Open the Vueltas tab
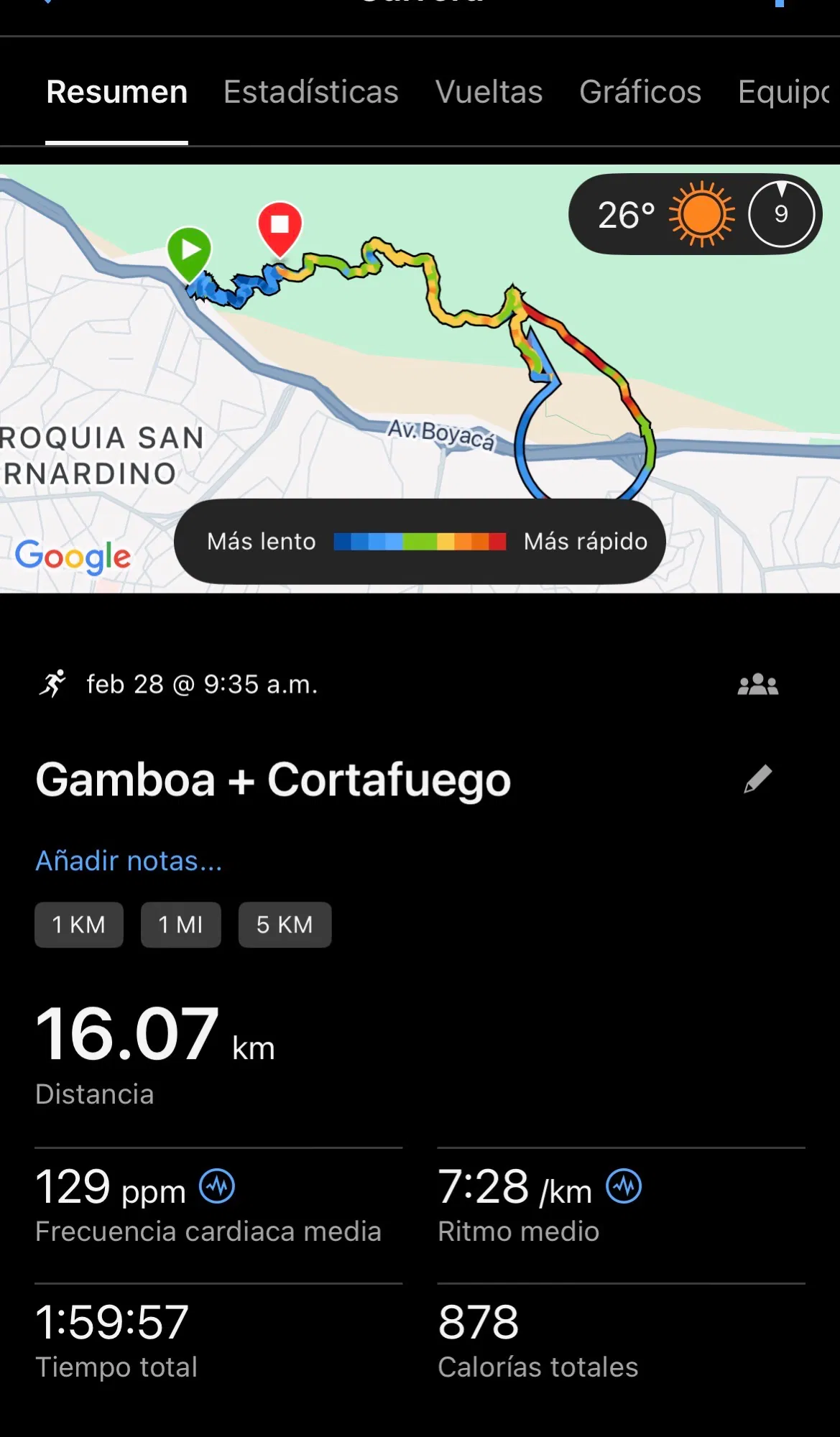The image size is (840, 1437). (x=488, y=92)
